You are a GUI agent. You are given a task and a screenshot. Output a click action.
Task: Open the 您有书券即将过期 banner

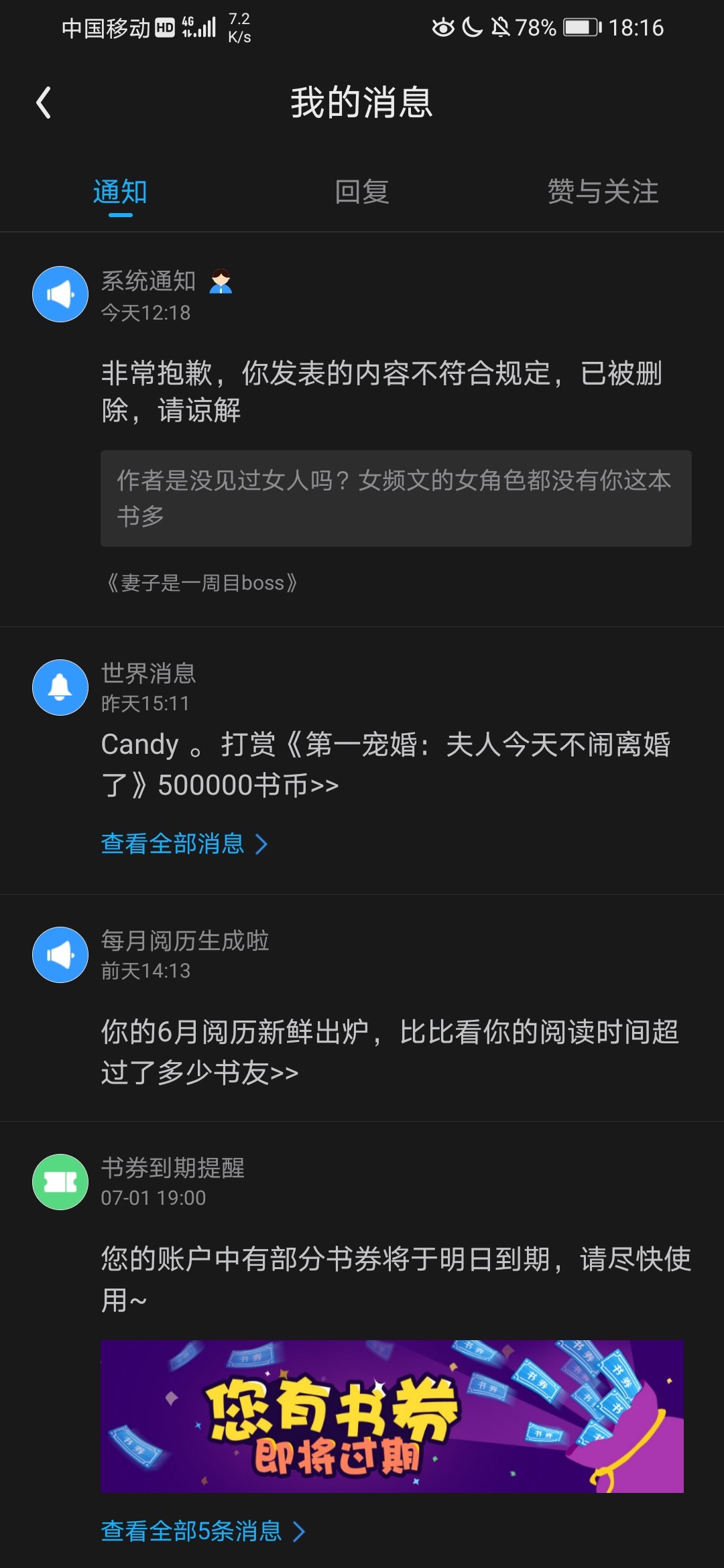[392, 1416]
